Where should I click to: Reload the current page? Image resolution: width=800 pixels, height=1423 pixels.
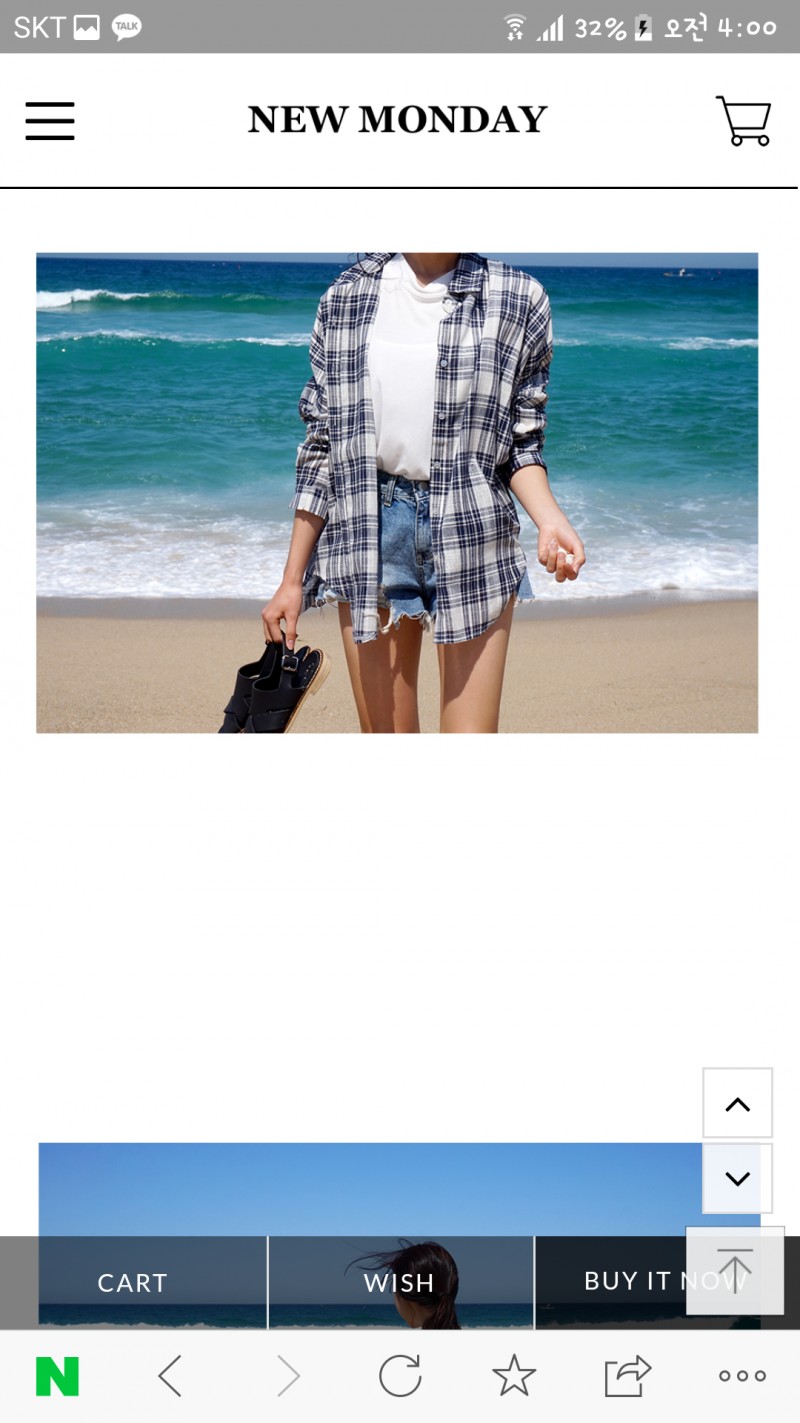[x=400, y=1377]
